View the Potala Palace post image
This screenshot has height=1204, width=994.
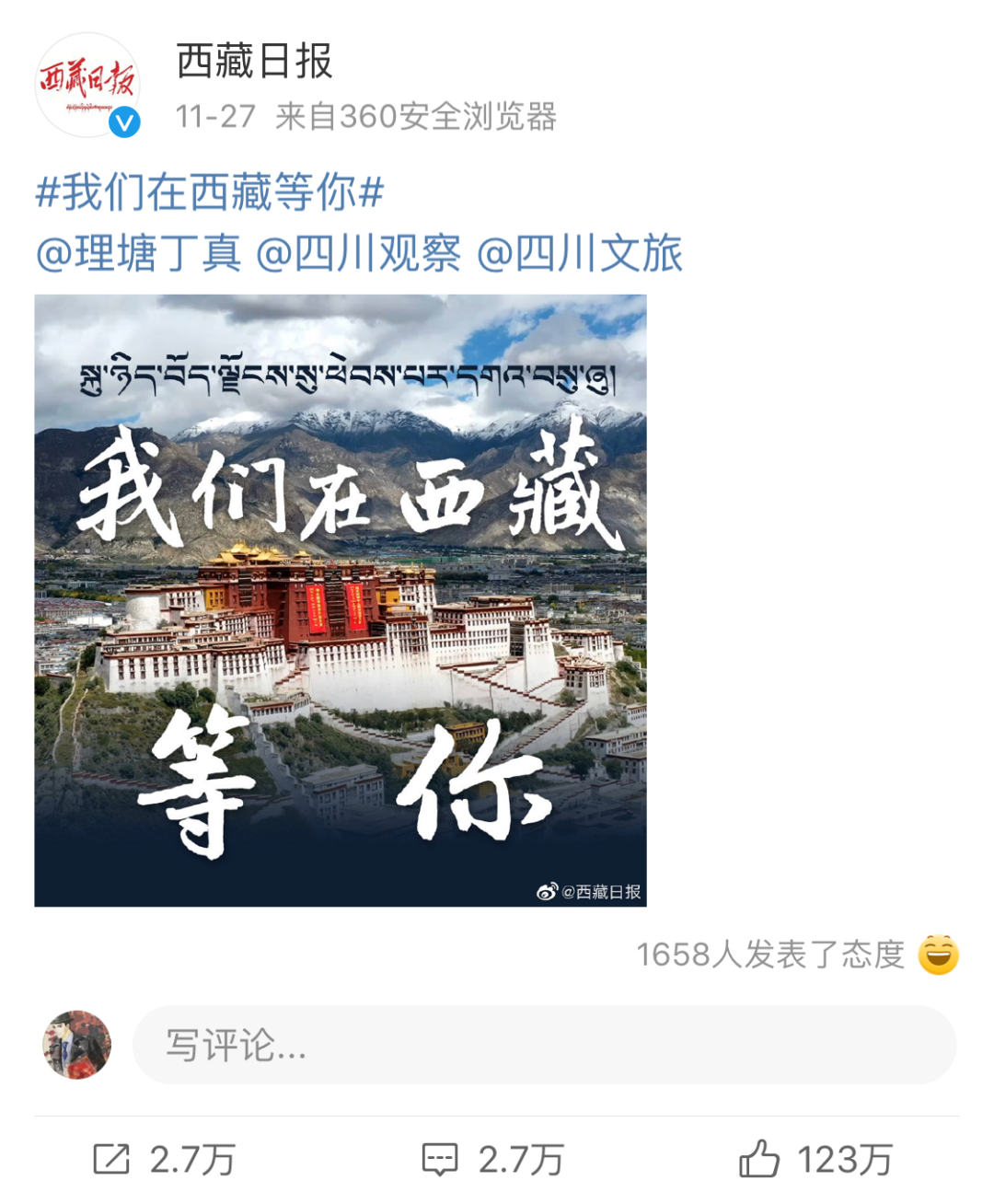click(341, 600)
